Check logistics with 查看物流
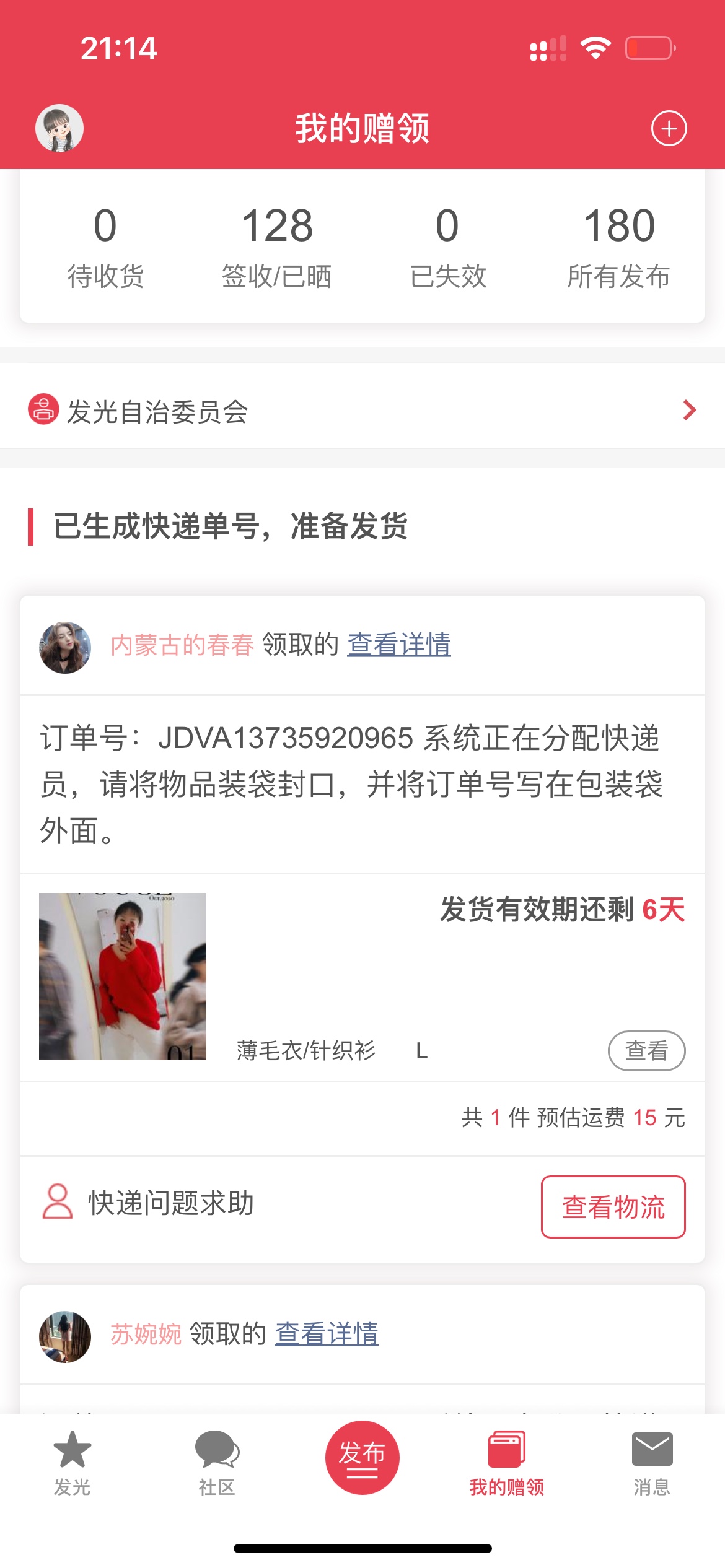This screenshot has height=1568, width=725. pyautogui.click(x=613, y=1207)
